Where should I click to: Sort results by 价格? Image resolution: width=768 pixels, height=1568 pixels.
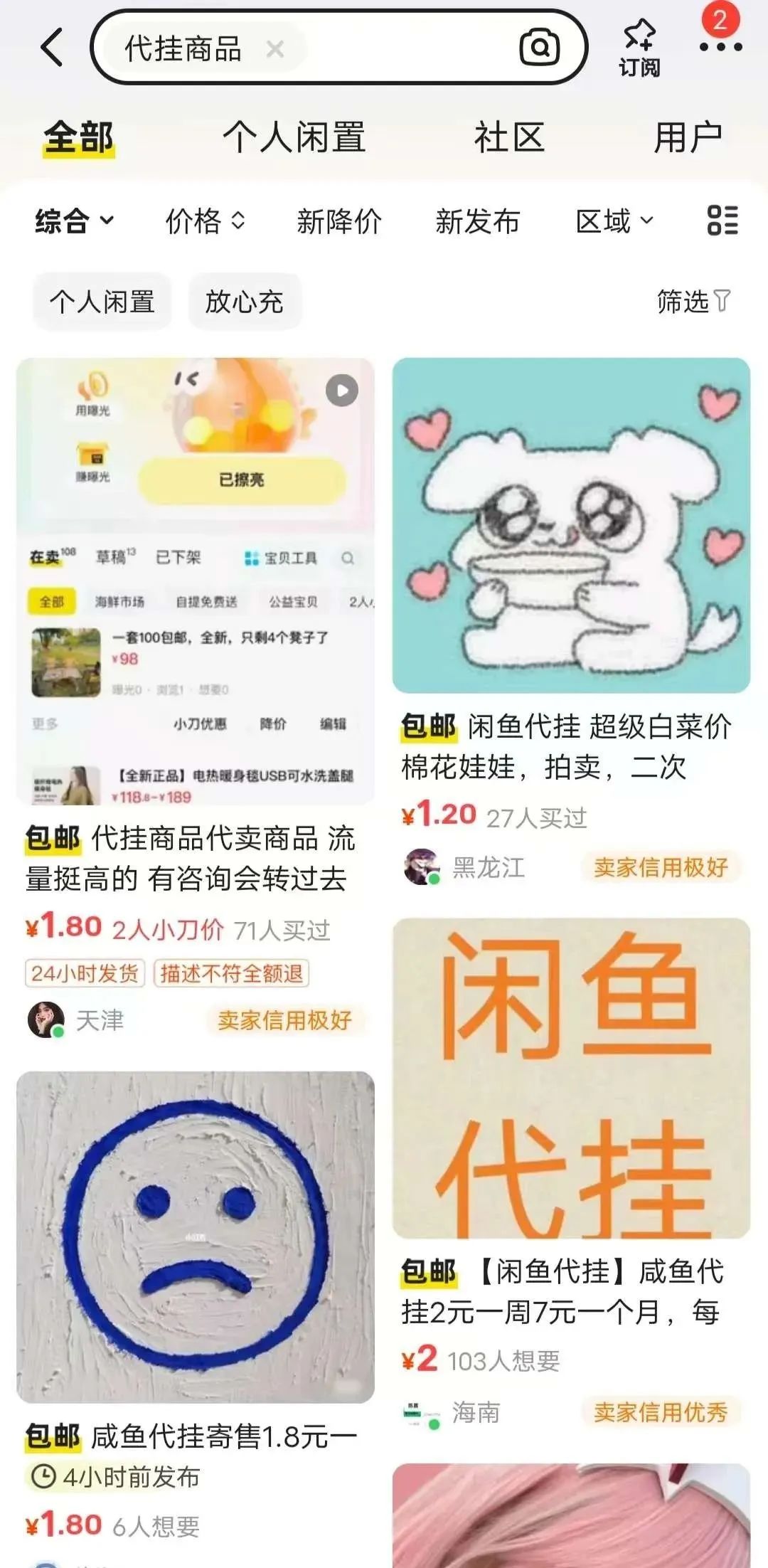click(x=205, y=221)
